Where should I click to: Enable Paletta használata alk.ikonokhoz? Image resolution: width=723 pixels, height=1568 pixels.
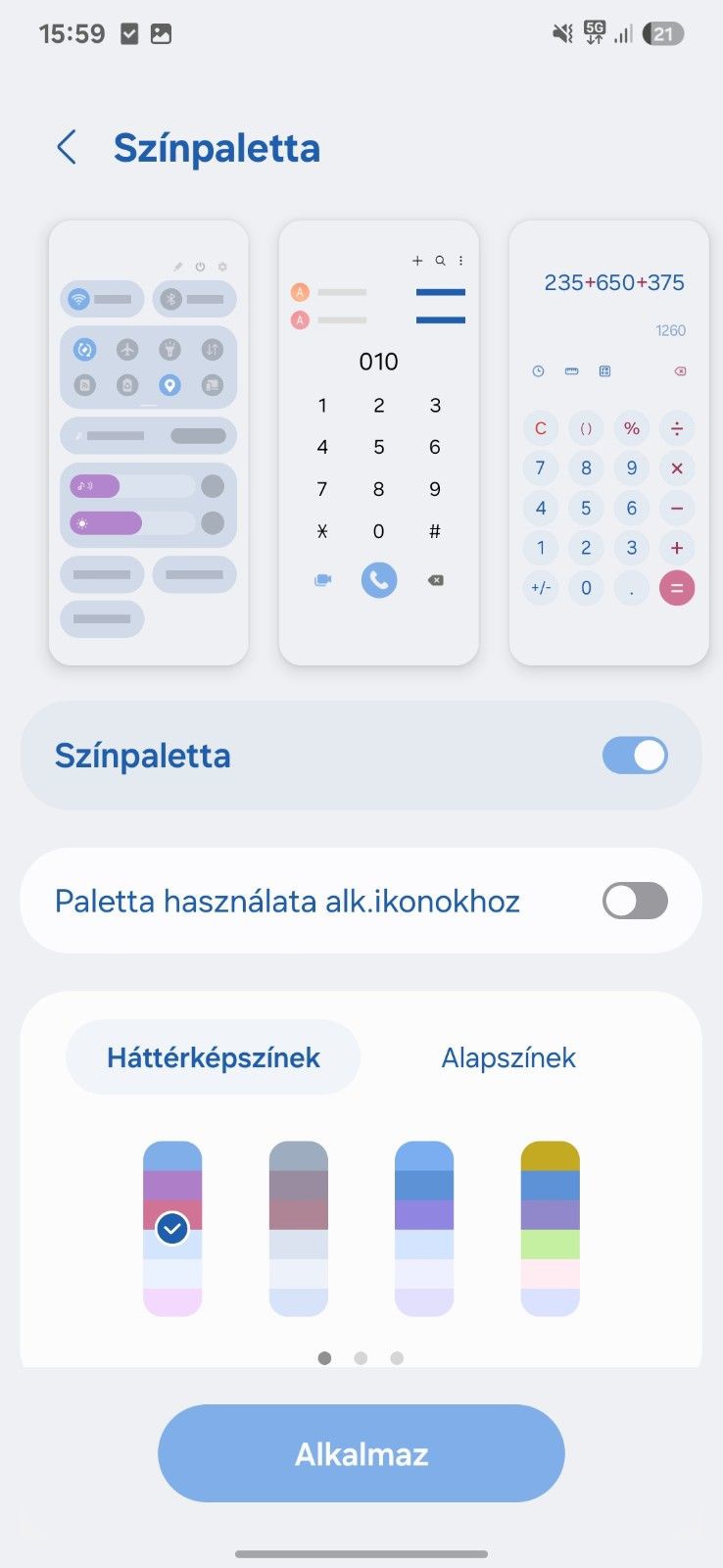[x=635, y=901]
